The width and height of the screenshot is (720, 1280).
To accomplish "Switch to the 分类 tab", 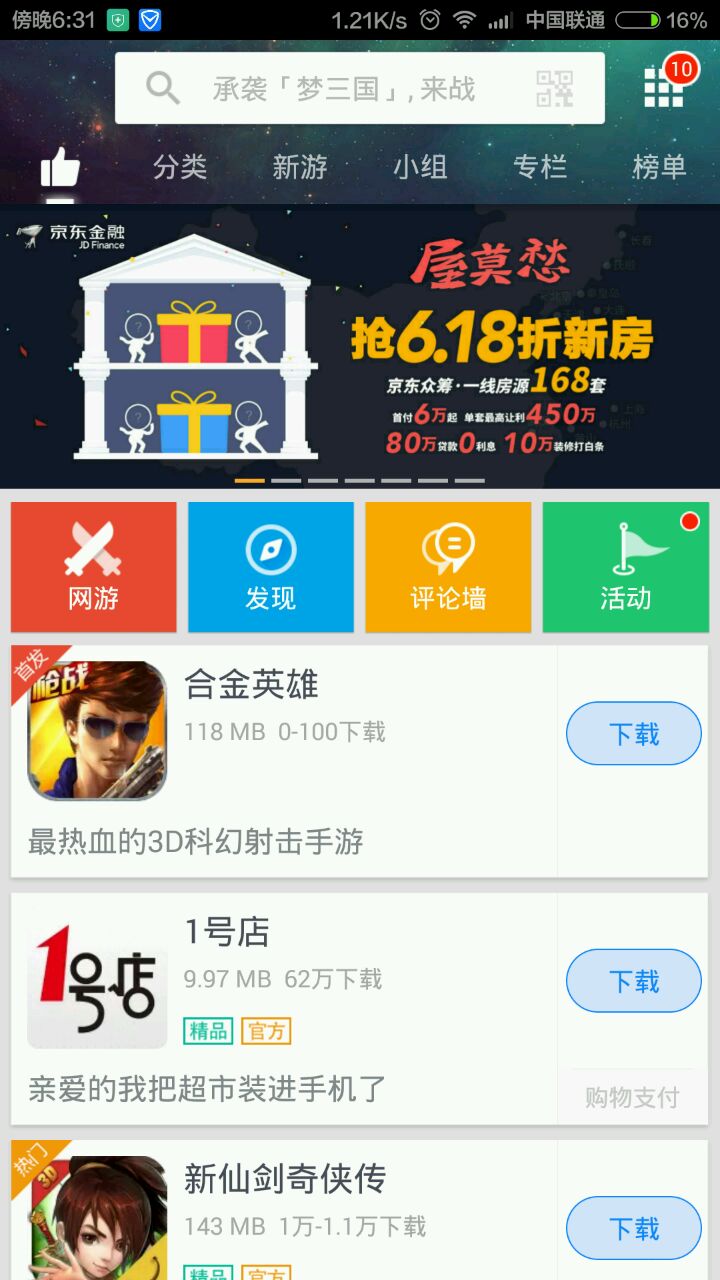I will tap(180, 167).
